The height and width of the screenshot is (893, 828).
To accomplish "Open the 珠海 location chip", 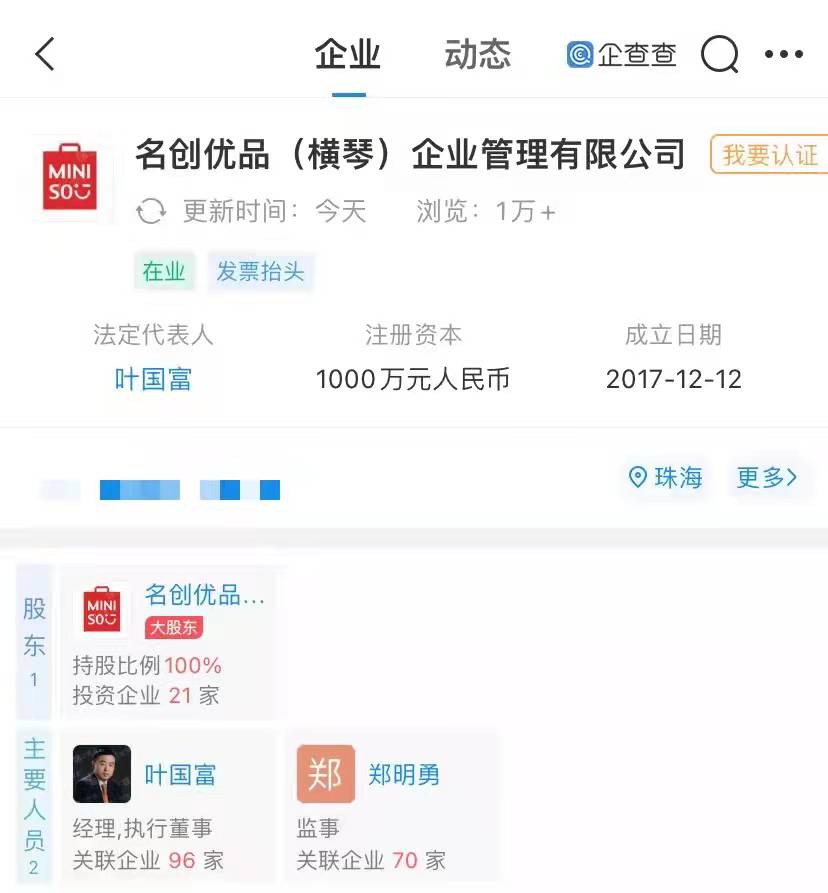I will coord(666,478).
